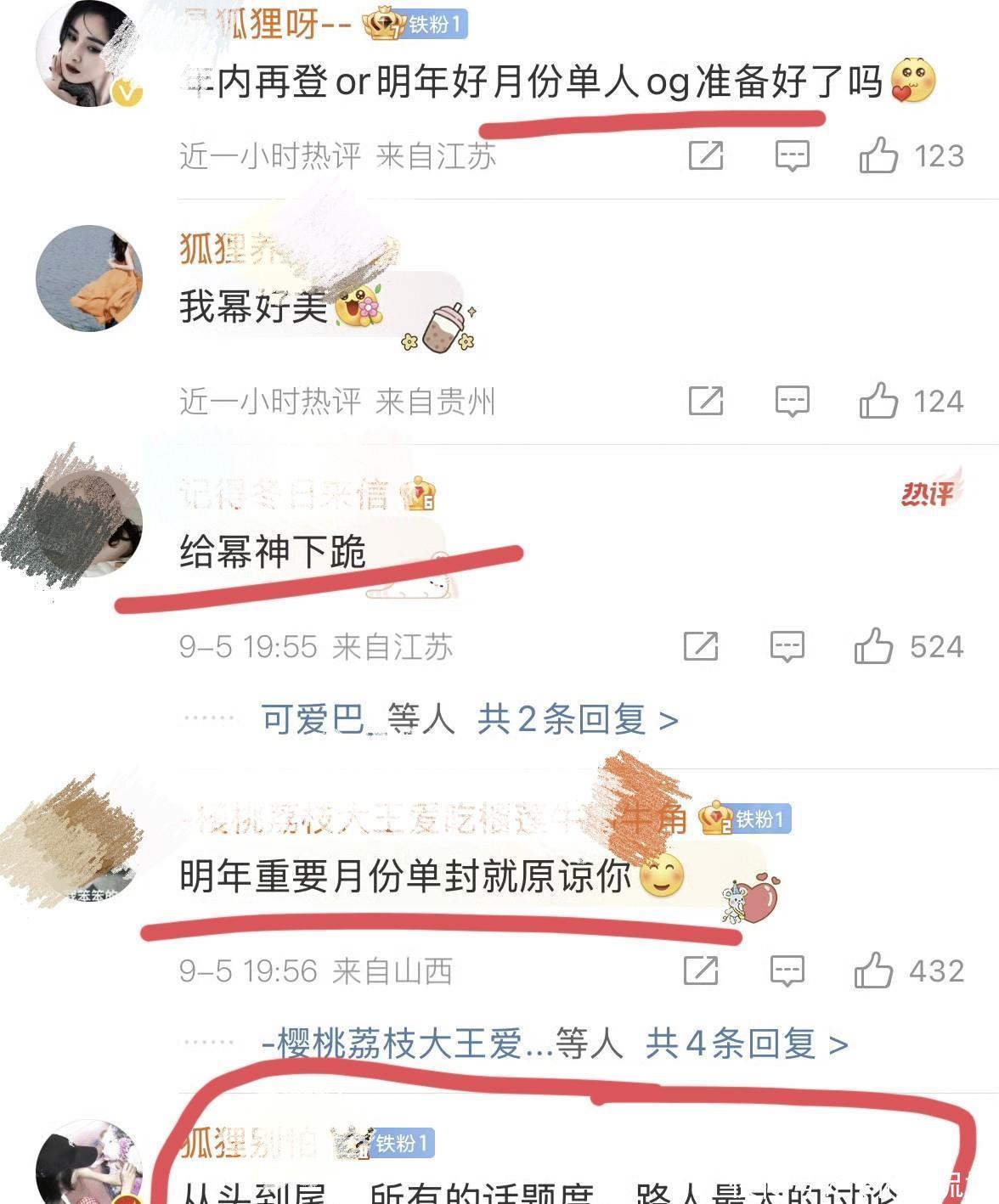Open the avatar of the 我幂好美 commenter
Screen dimensions: 999x1204
coord(89,278)
